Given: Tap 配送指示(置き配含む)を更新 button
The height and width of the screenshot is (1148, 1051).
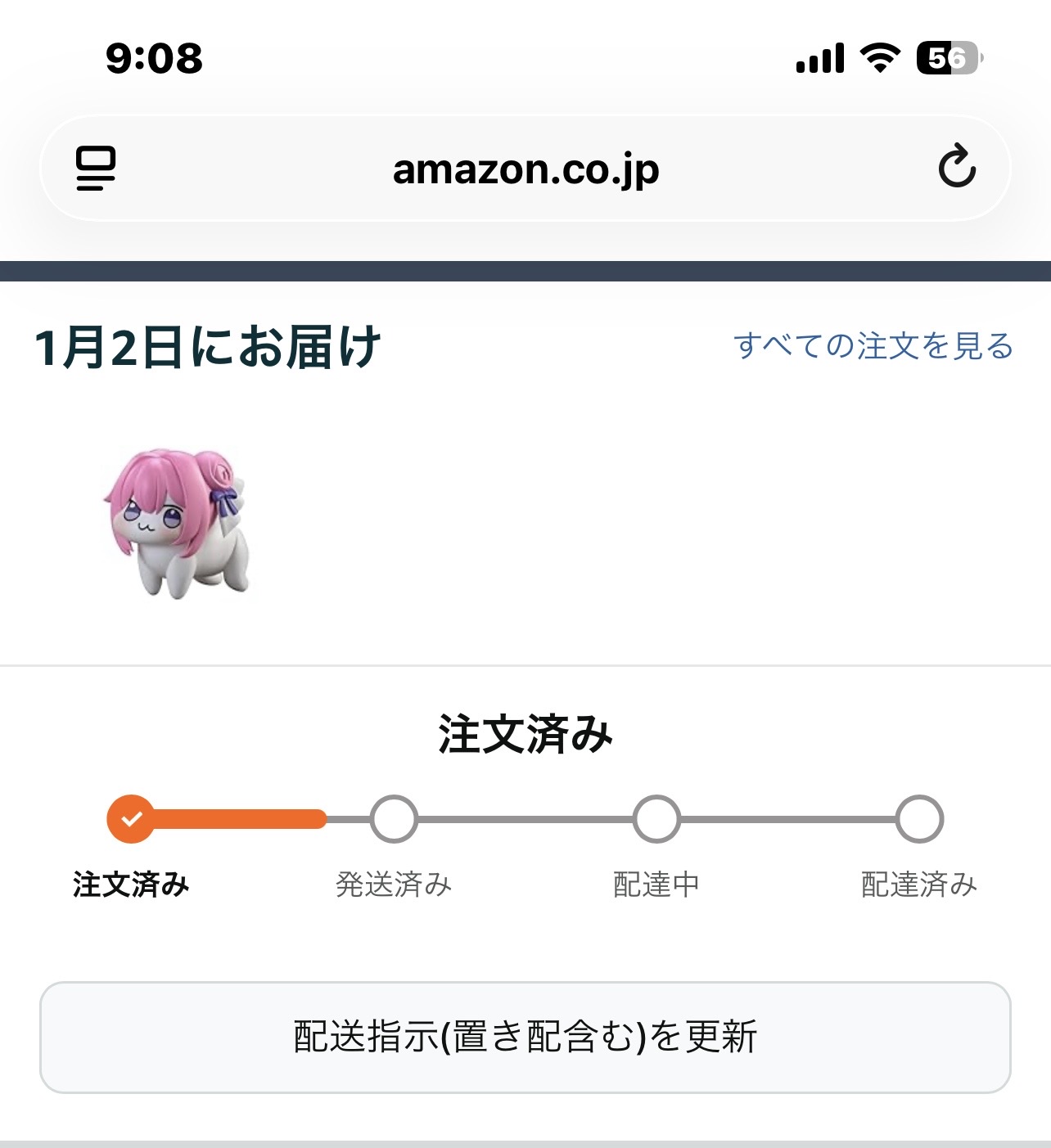Looking at the screenshot, I should coord(525,1037).
